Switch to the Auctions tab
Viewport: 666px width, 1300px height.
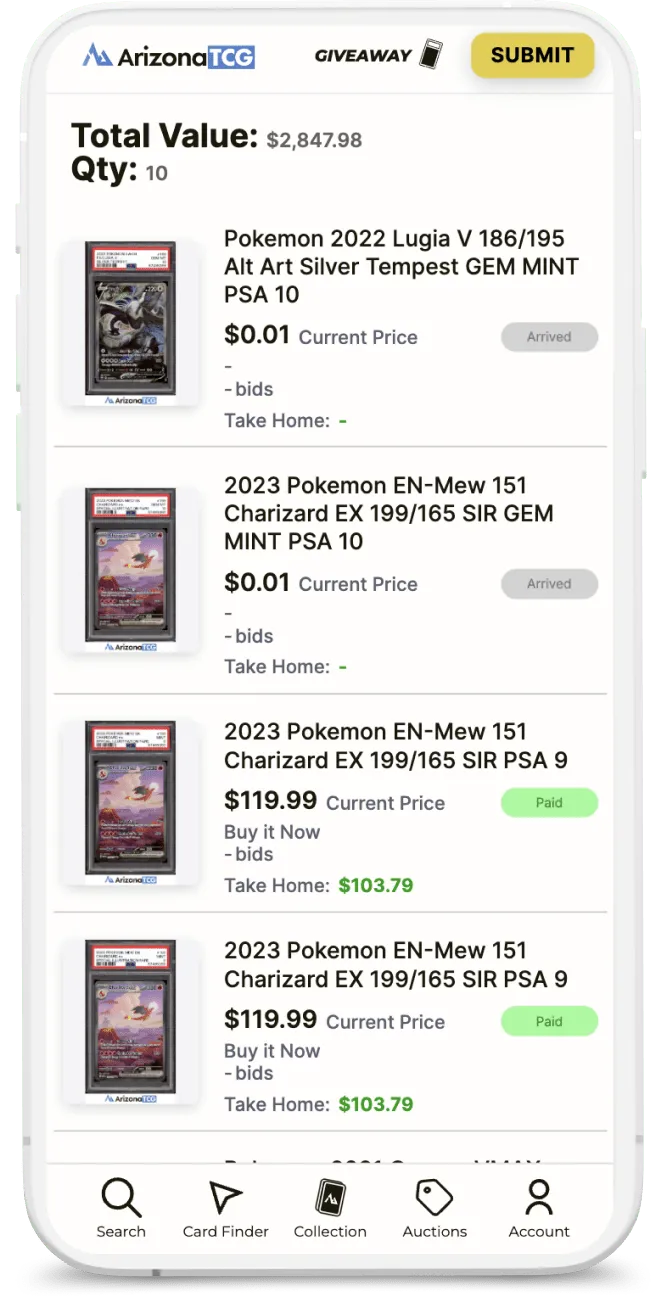coord(435,1208)
